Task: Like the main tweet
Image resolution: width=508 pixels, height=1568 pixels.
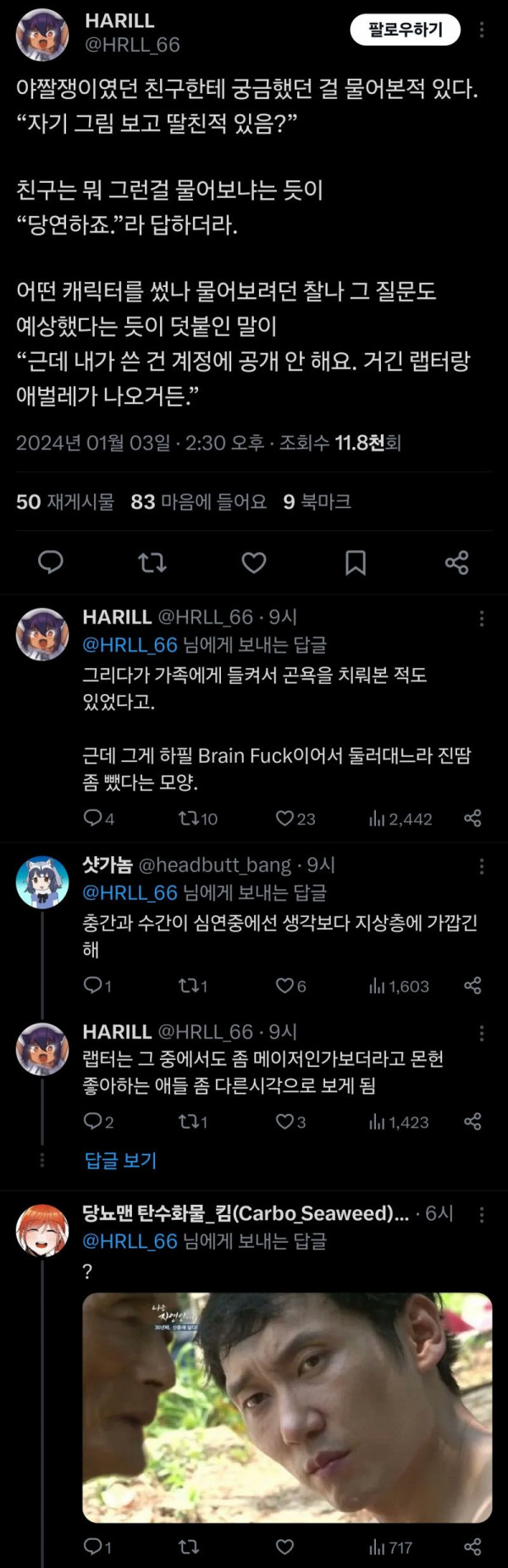Action: pyautogui.click(x=254, y=562)
